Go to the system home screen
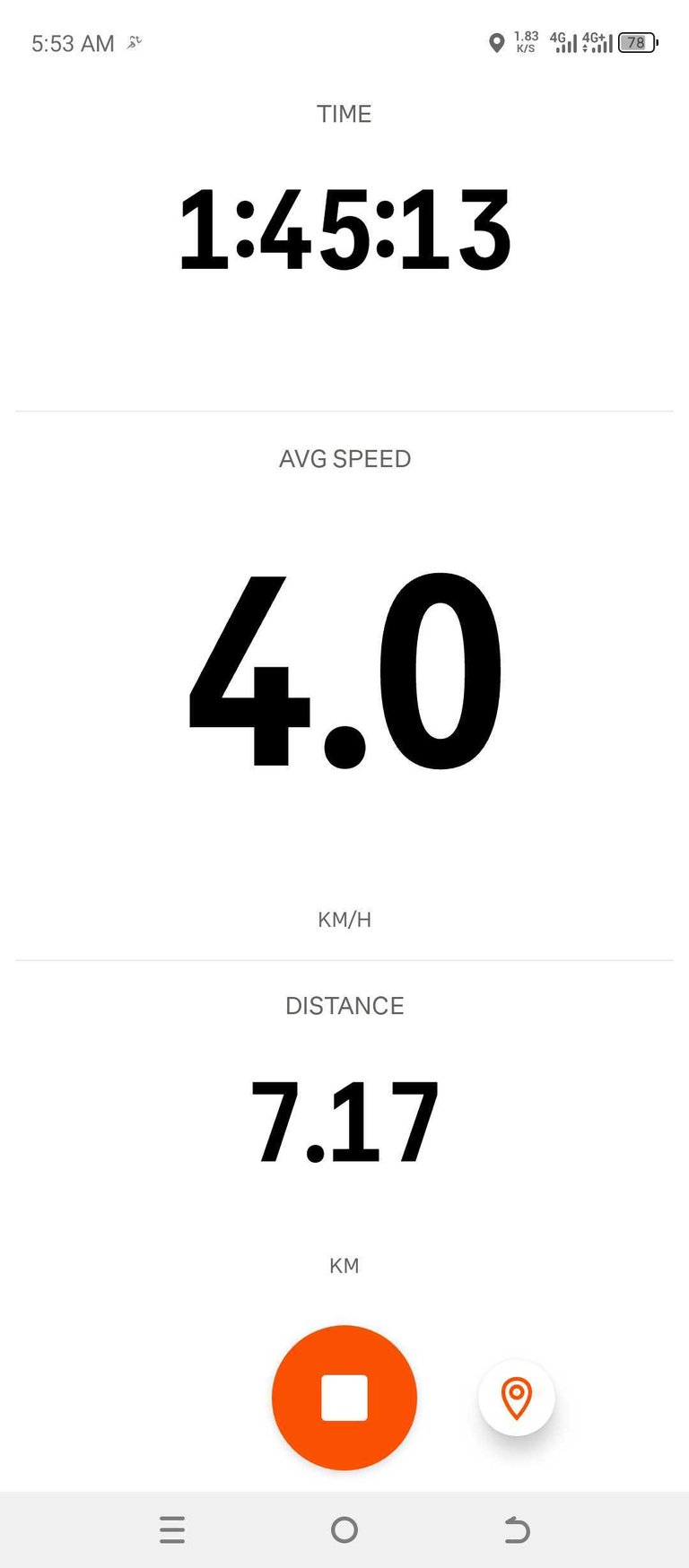This screenshot has height=1568, width=689. click(344, 1529)
